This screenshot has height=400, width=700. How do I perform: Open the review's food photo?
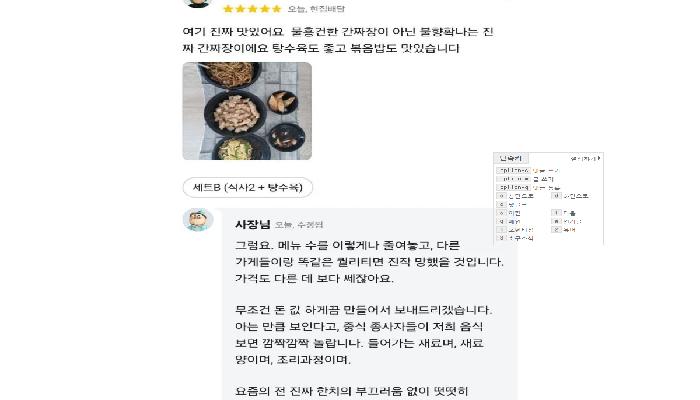point(246,111)
